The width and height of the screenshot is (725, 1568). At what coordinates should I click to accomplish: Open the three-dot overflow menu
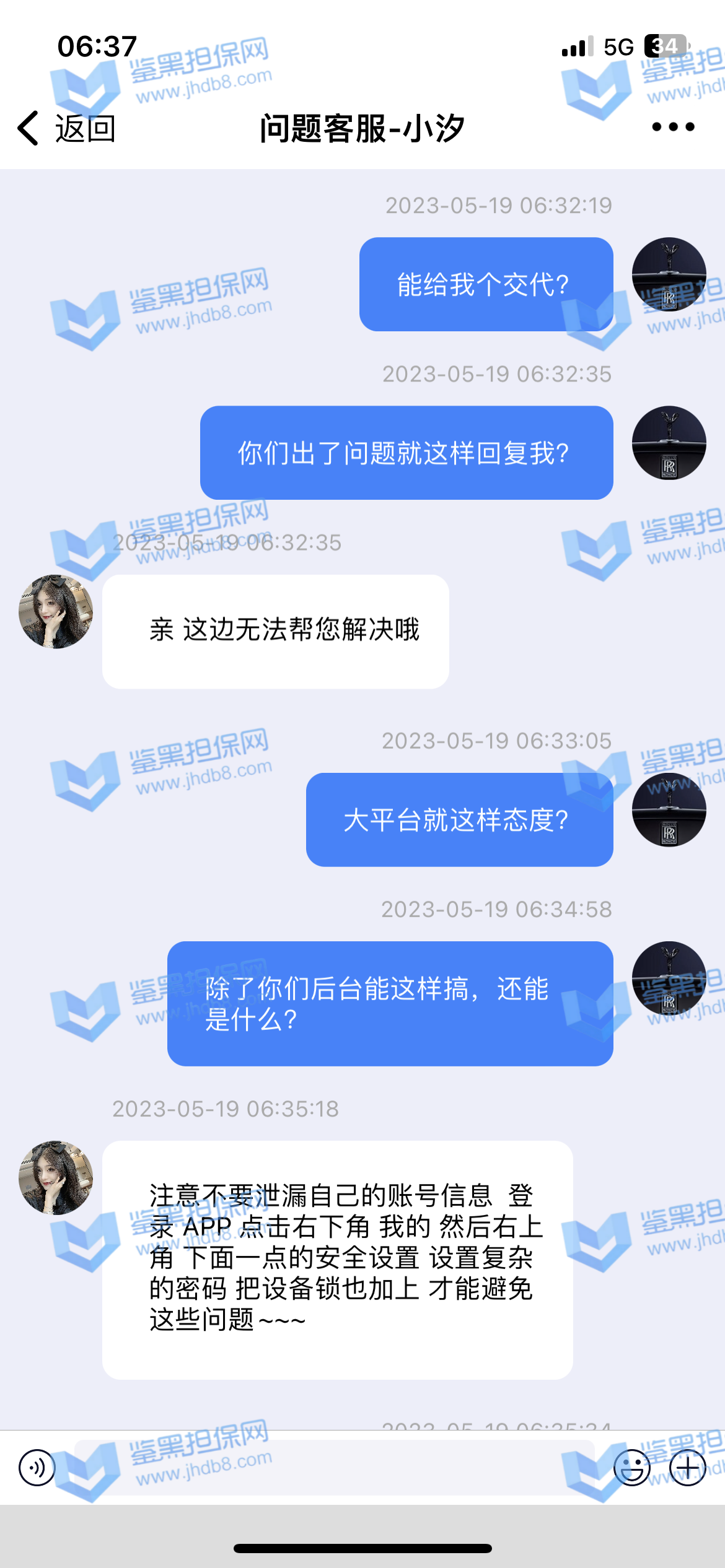(673, 127)
